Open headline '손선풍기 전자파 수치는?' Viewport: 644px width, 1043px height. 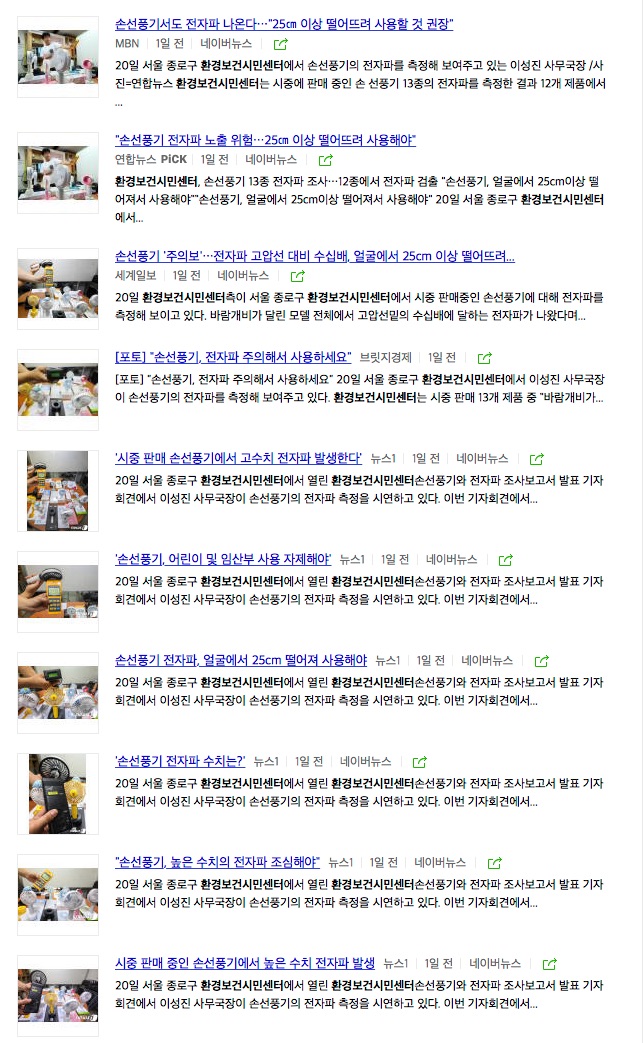point(180,761)
